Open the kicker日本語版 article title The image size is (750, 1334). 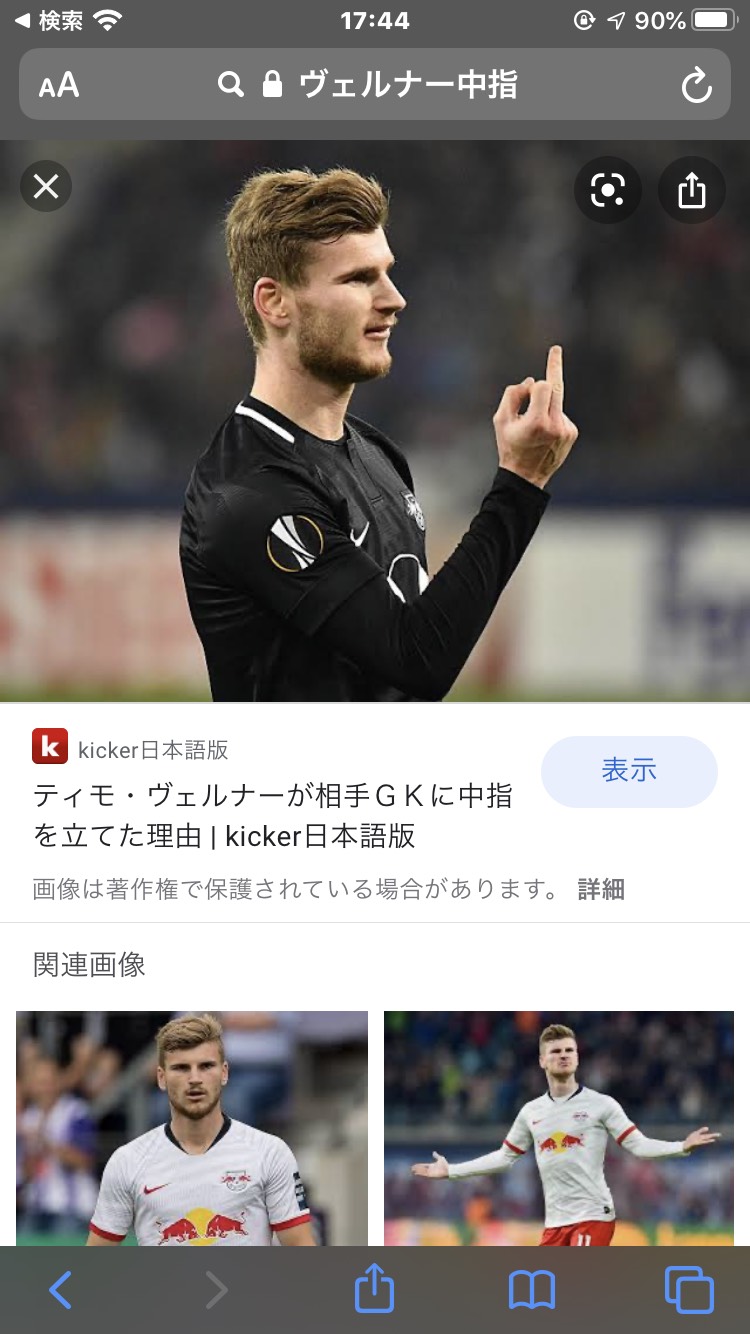[272, 815]
